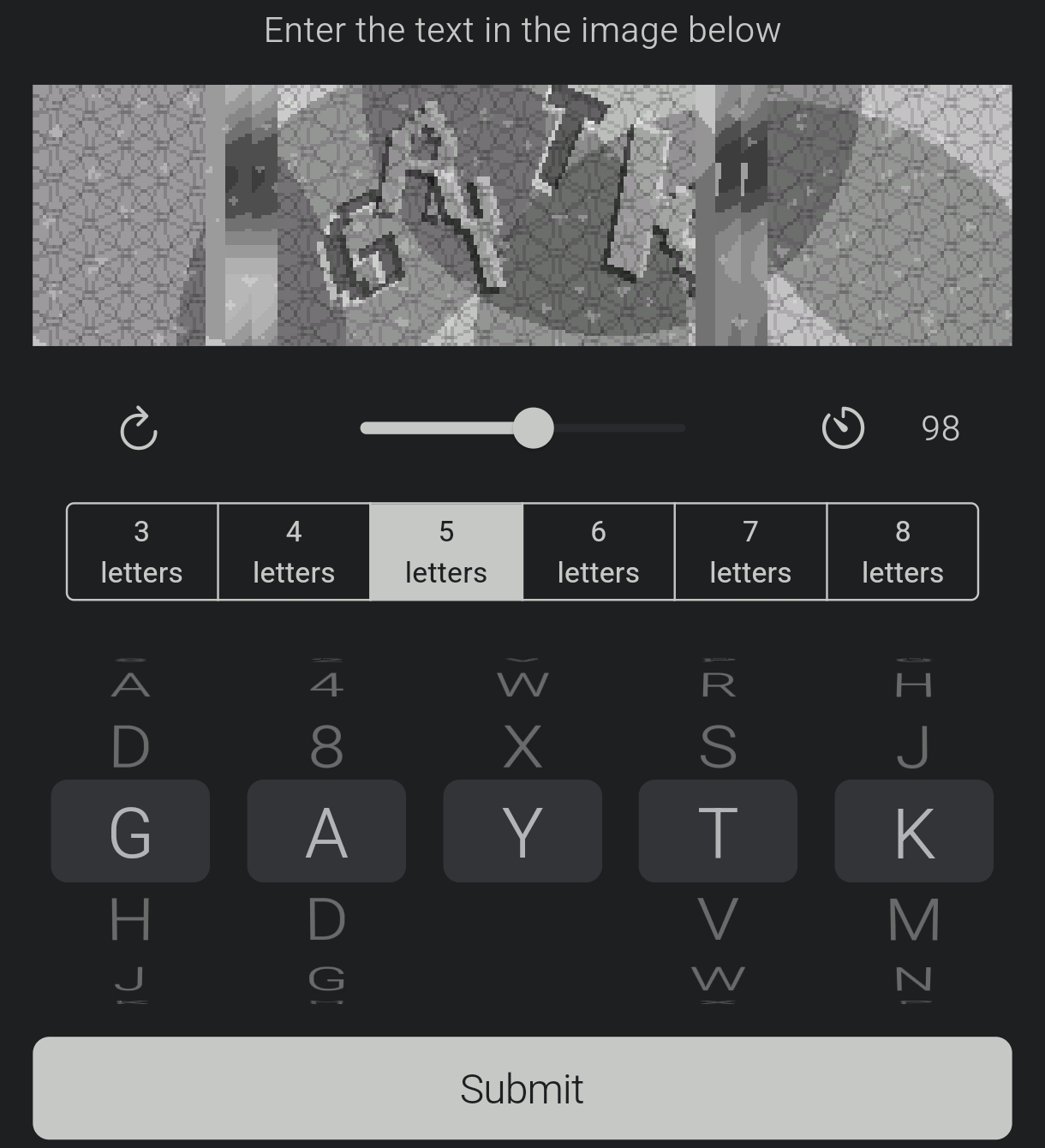The width and height of the screenshot is (1045, 1148).
Task: Choose X in the third letter wheel
Action: tap(522, 747)
